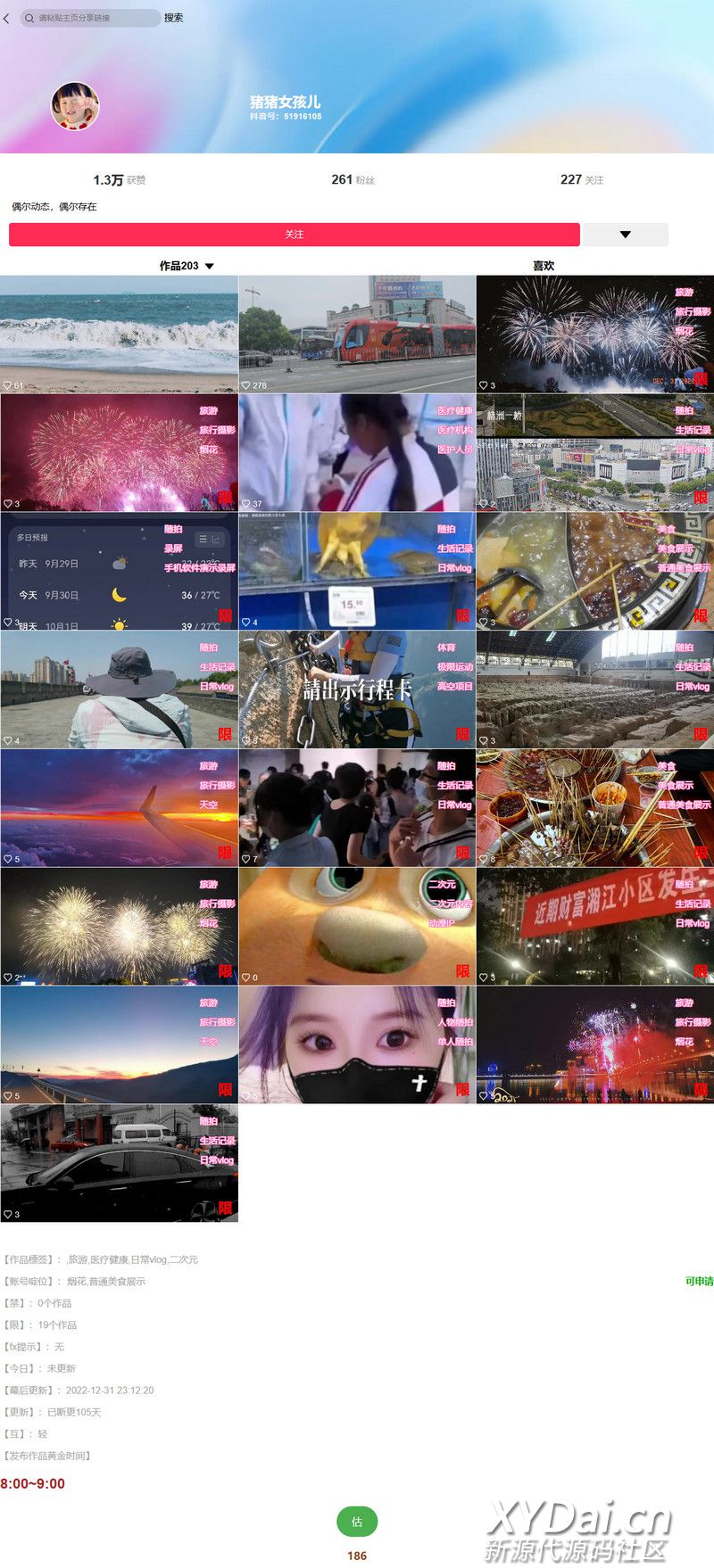
Task: Open the black car in rain video
Action: 119,1163
